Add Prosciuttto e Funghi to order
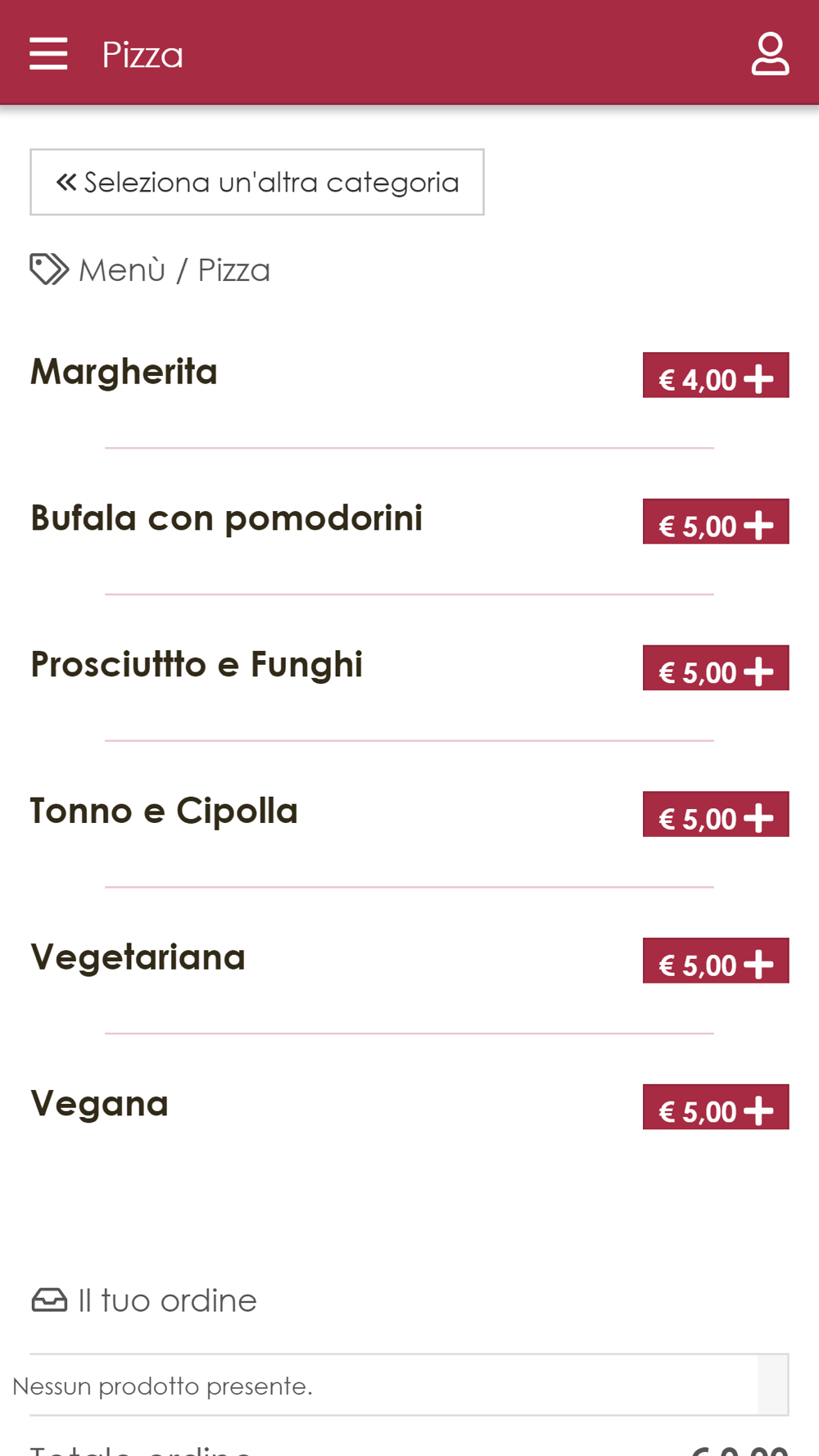The image size is (819, 1456). pos(716,668)
